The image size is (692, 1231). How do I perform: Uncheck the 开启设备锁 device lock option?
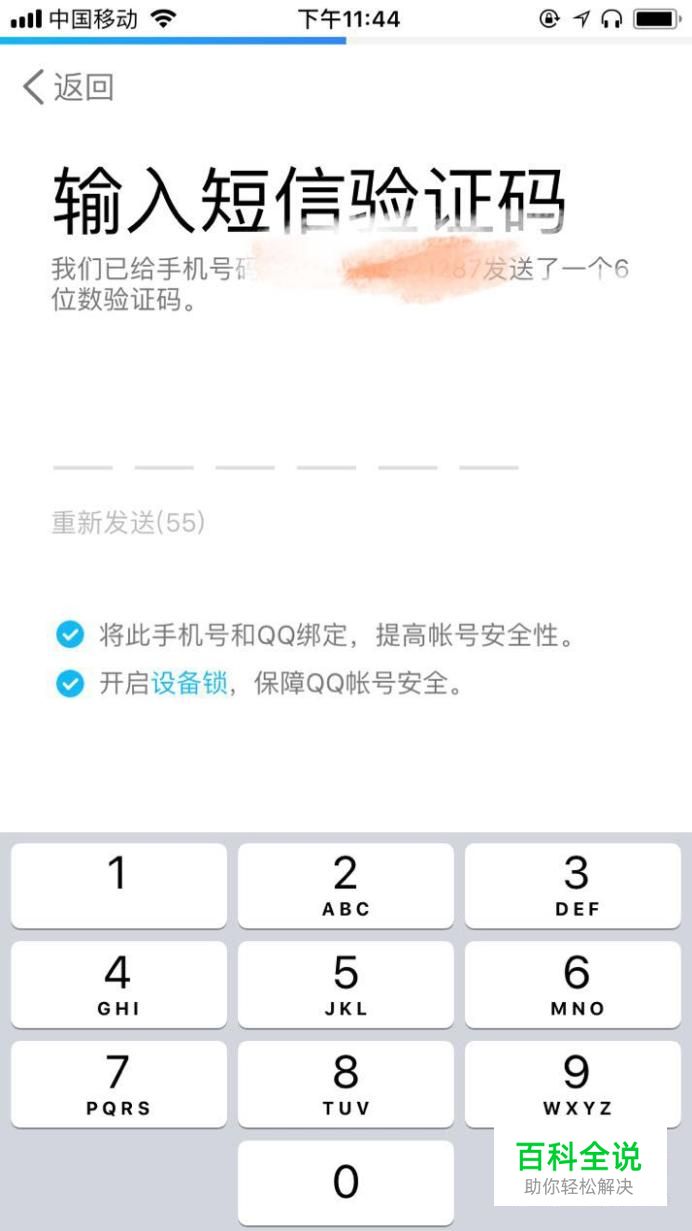click(x=70, y=683)
